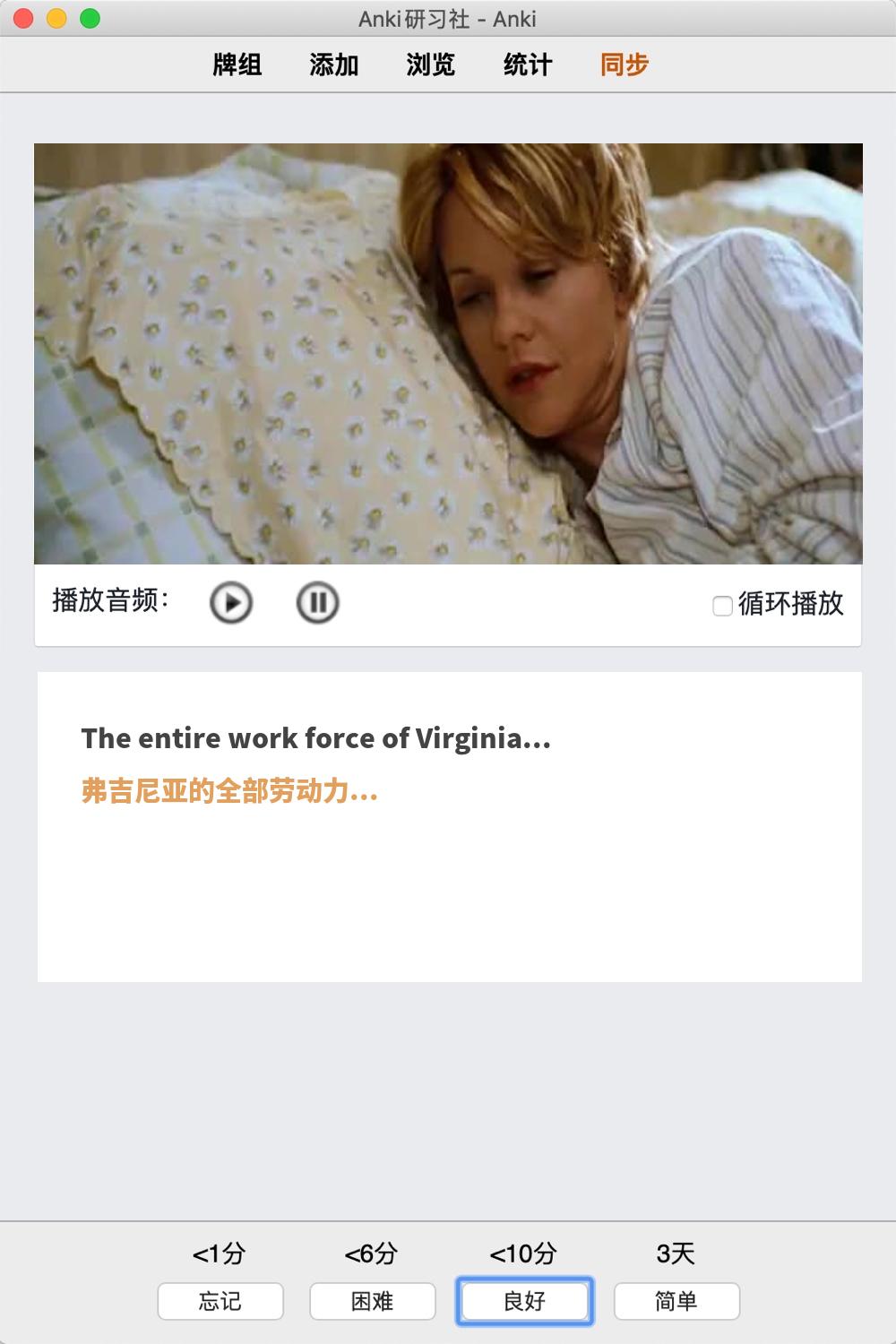Rate the card as 忘记

[220, 1301]
